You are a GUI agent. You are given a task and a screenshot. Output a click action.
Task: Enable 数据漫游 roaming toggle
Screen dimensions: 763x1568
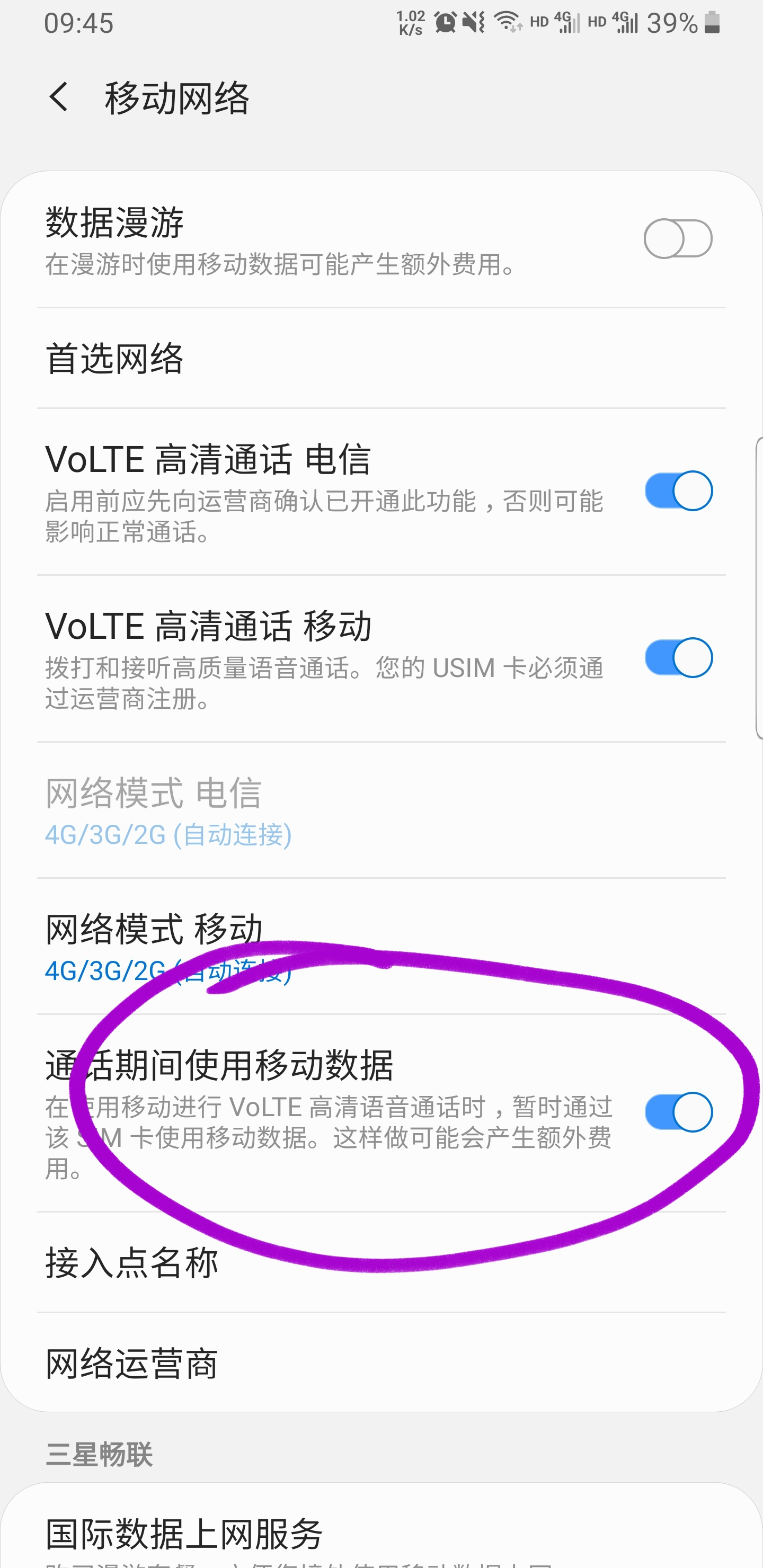(678, 238)
